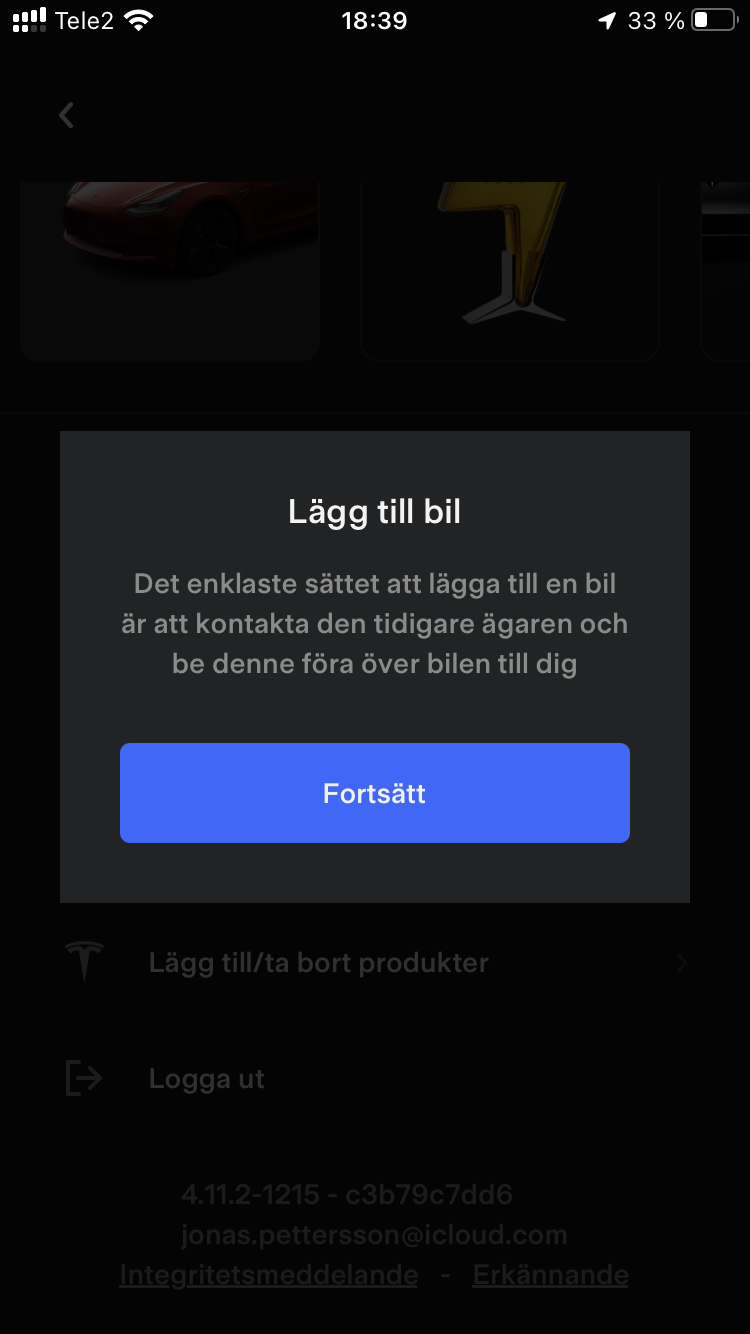Open Lägg till/ta bort produkter

click(318, 963)
